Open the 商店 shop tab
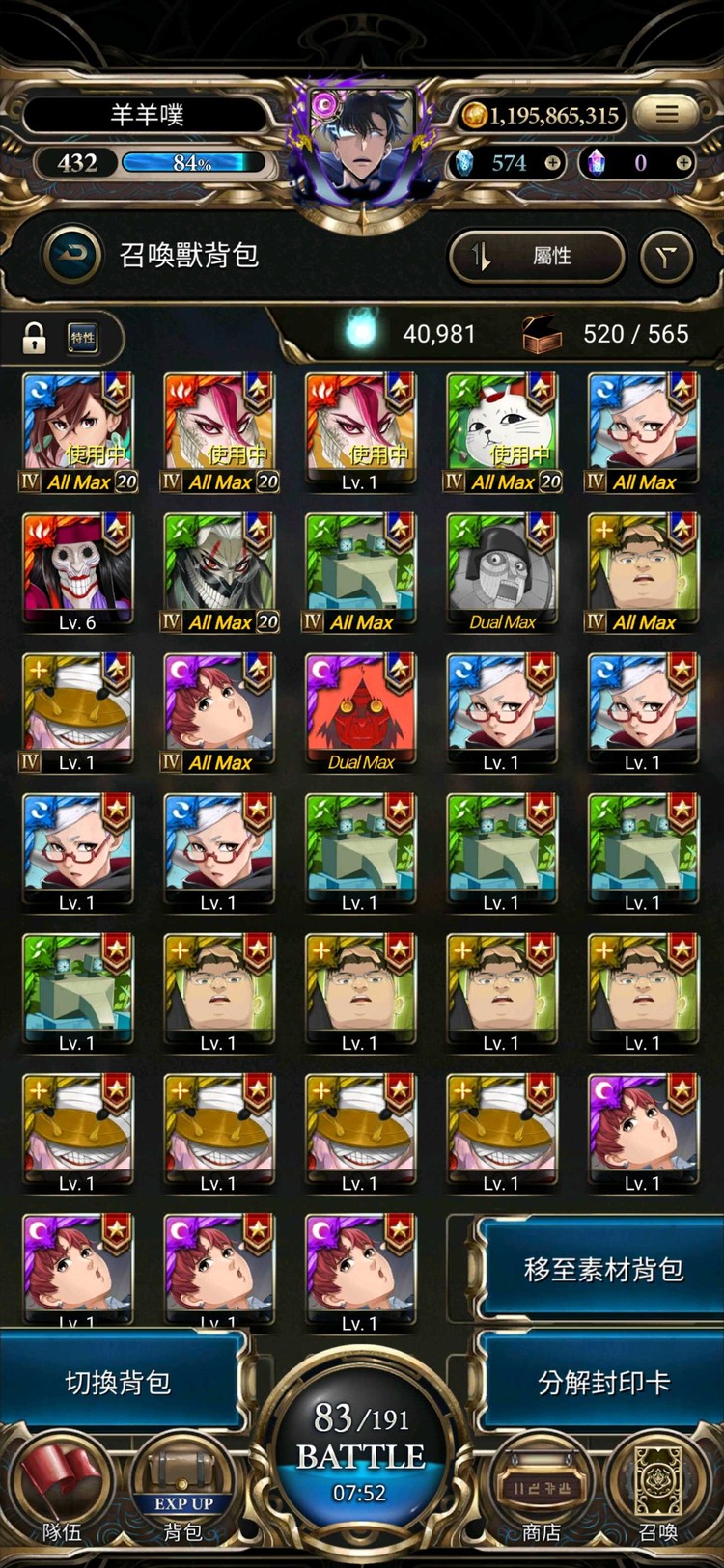724x1568 pixels. pyautogui.click(x=541, y=1491)
